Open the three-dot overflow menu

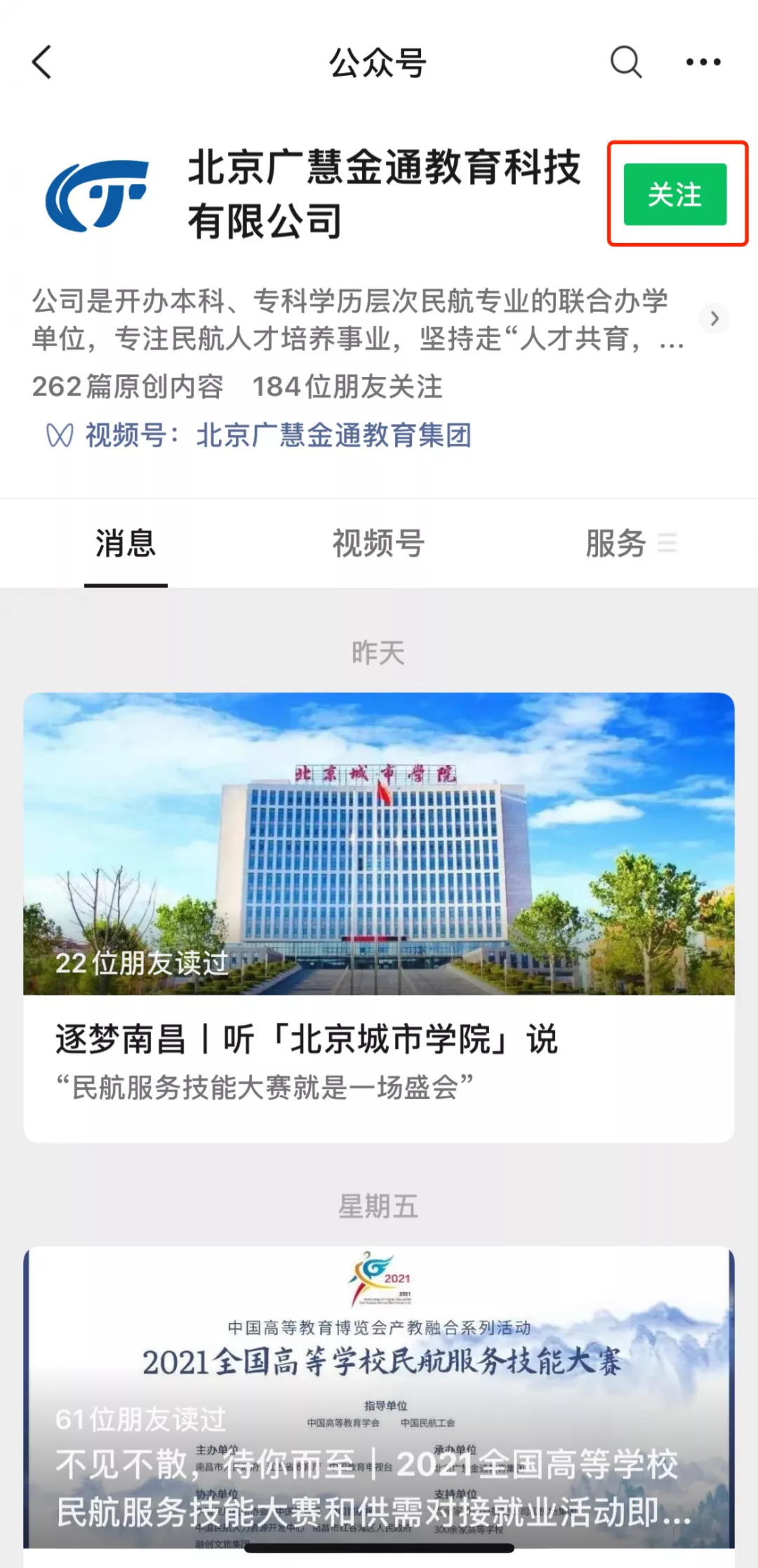703,62
